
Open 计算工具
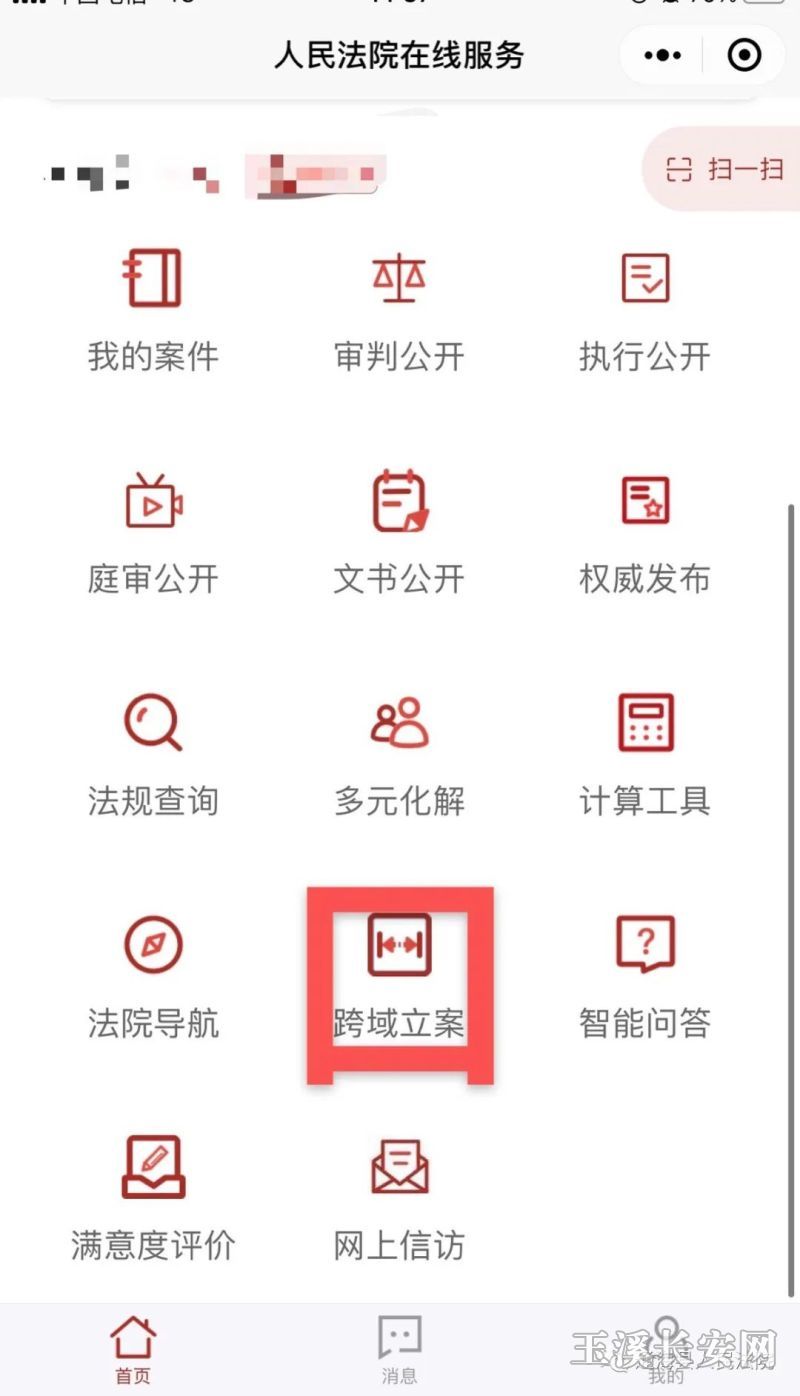(645, 756)
